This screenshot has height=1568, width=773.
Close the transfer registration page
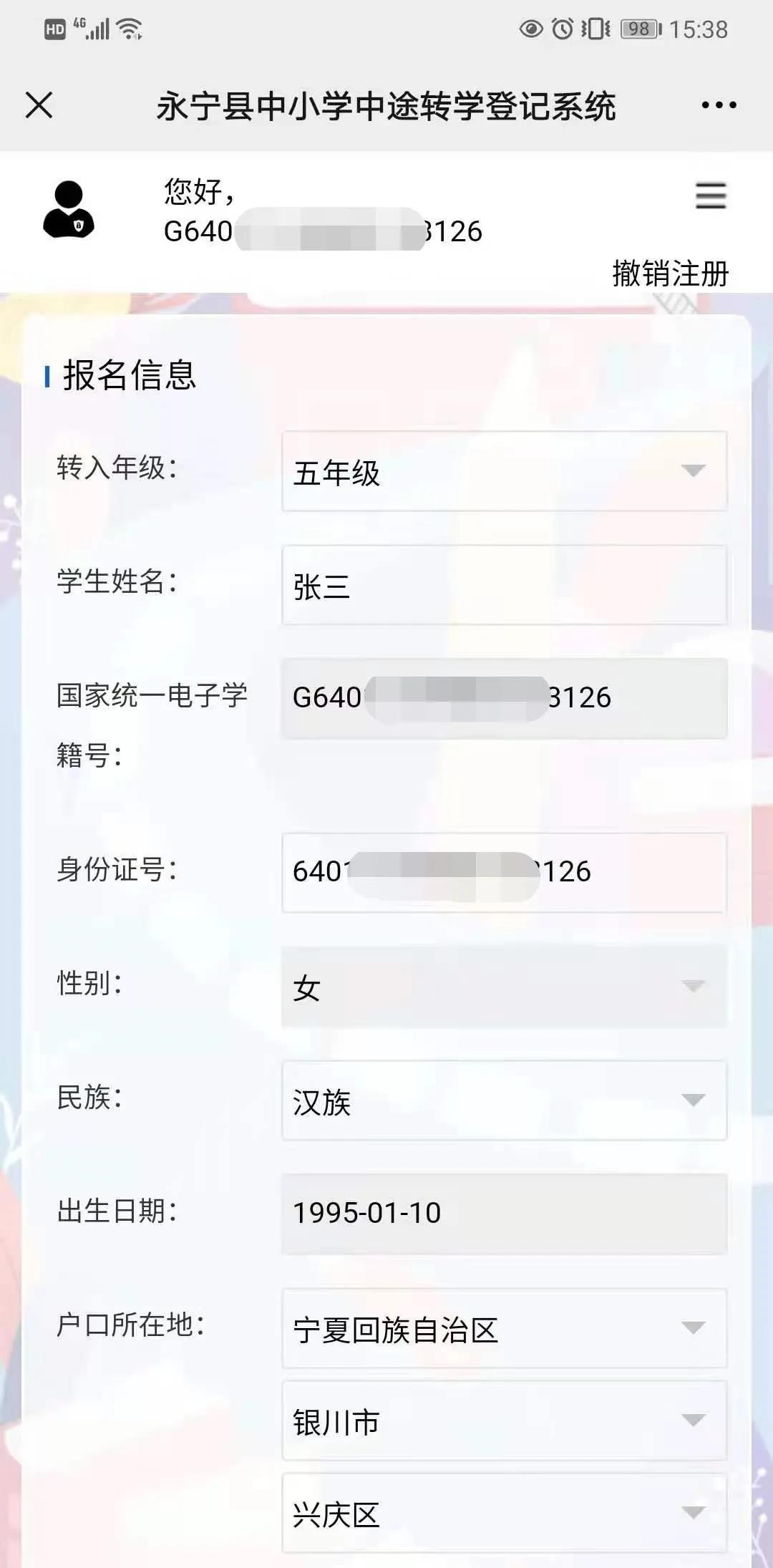pyautogui.click(x=39, y=105)
